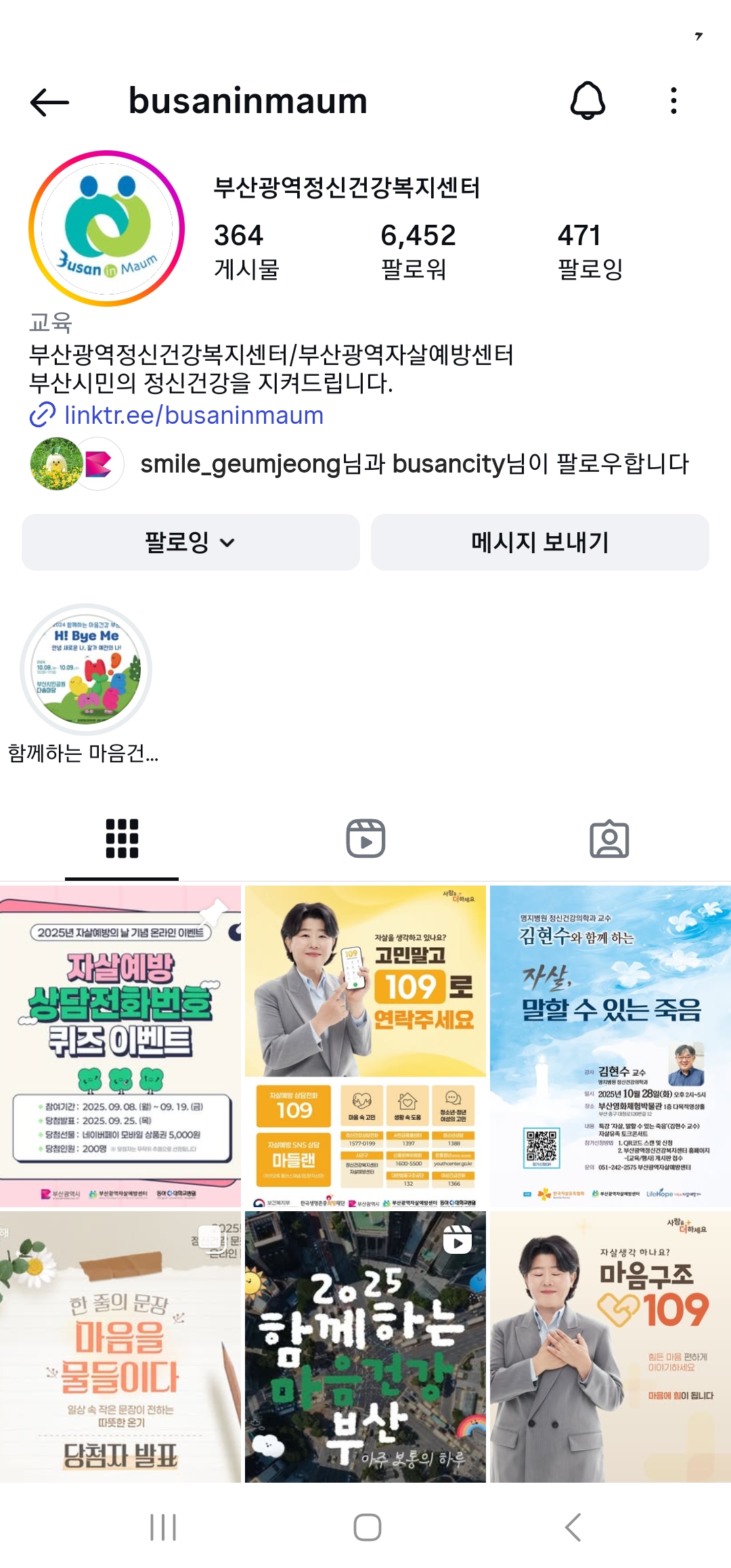Image resolution: width=731 pixels, height=1568 pixels.
Task: Switch to the Reels tab
Action: point(365,839)
